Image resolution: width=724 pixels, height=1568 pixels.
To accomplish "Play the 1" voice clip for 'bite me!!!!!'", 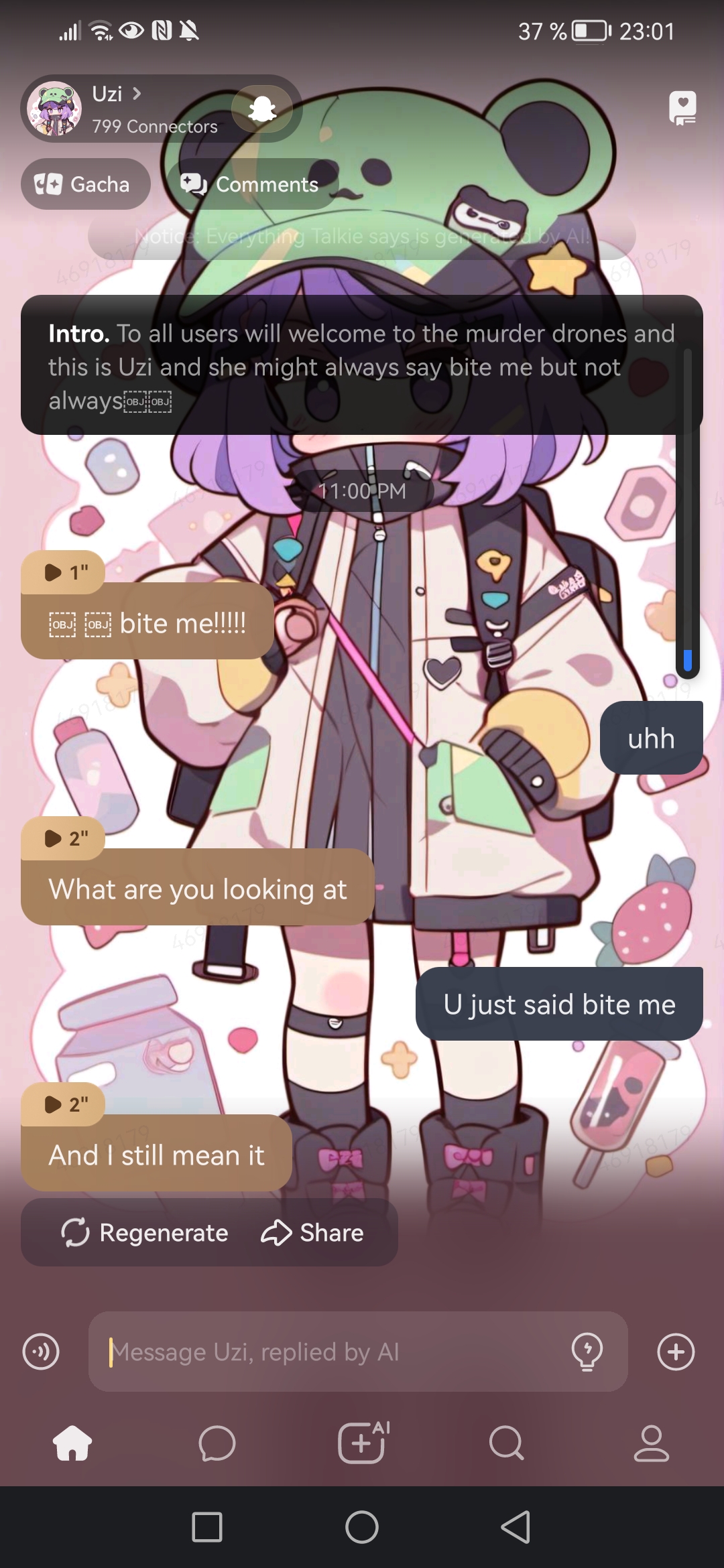I will click(64, 572).
